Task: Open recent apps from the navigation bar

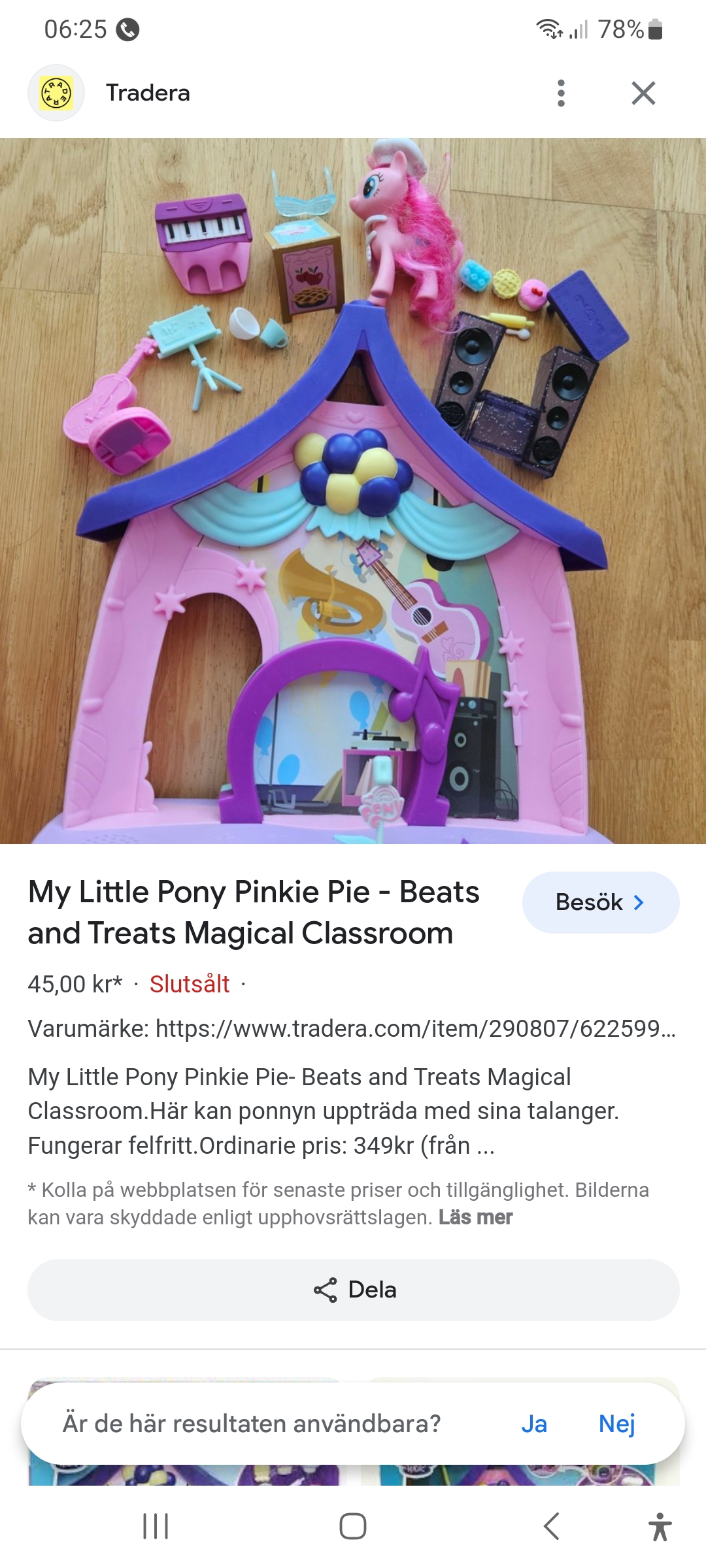Action: pyautogui.click(x=156, y=1526)
